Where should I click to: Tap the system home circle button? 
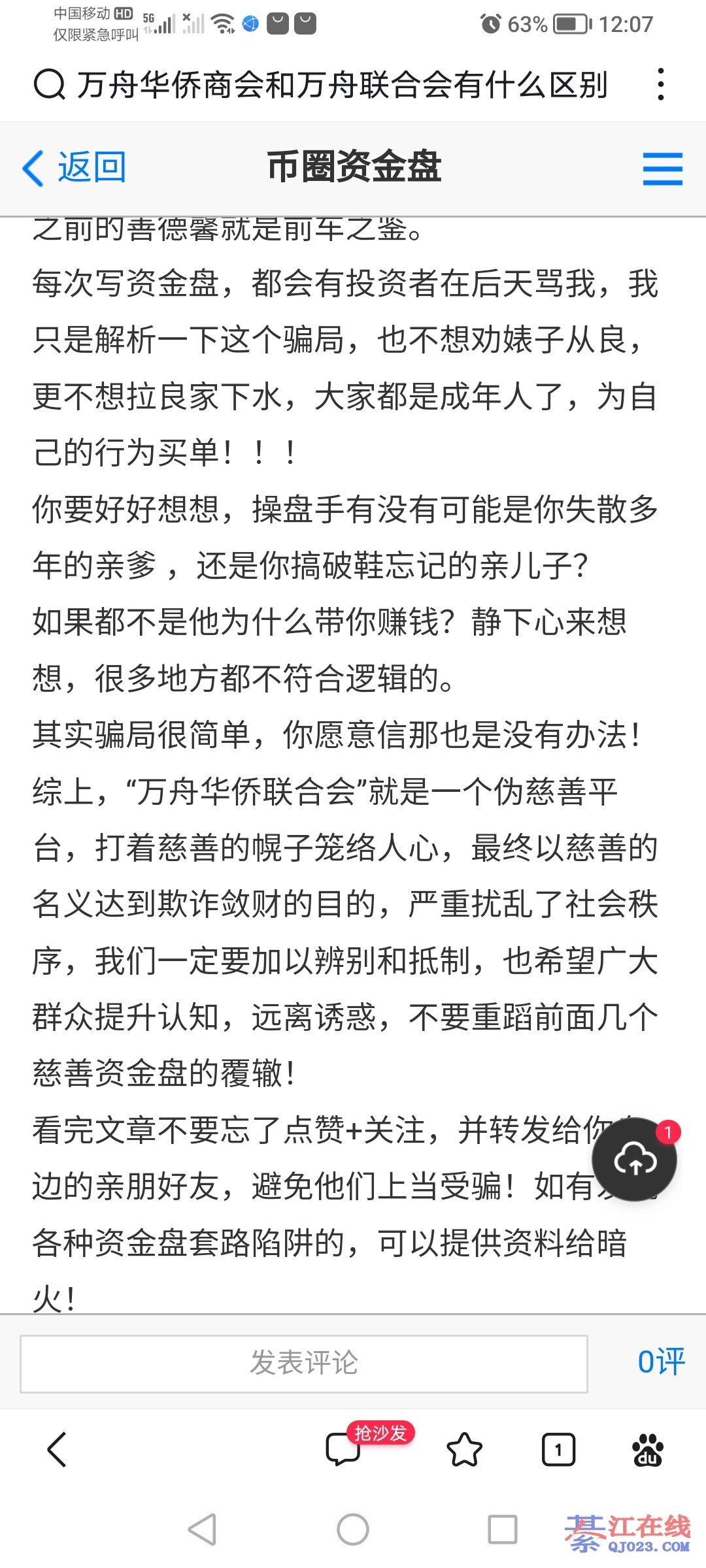353,1529
